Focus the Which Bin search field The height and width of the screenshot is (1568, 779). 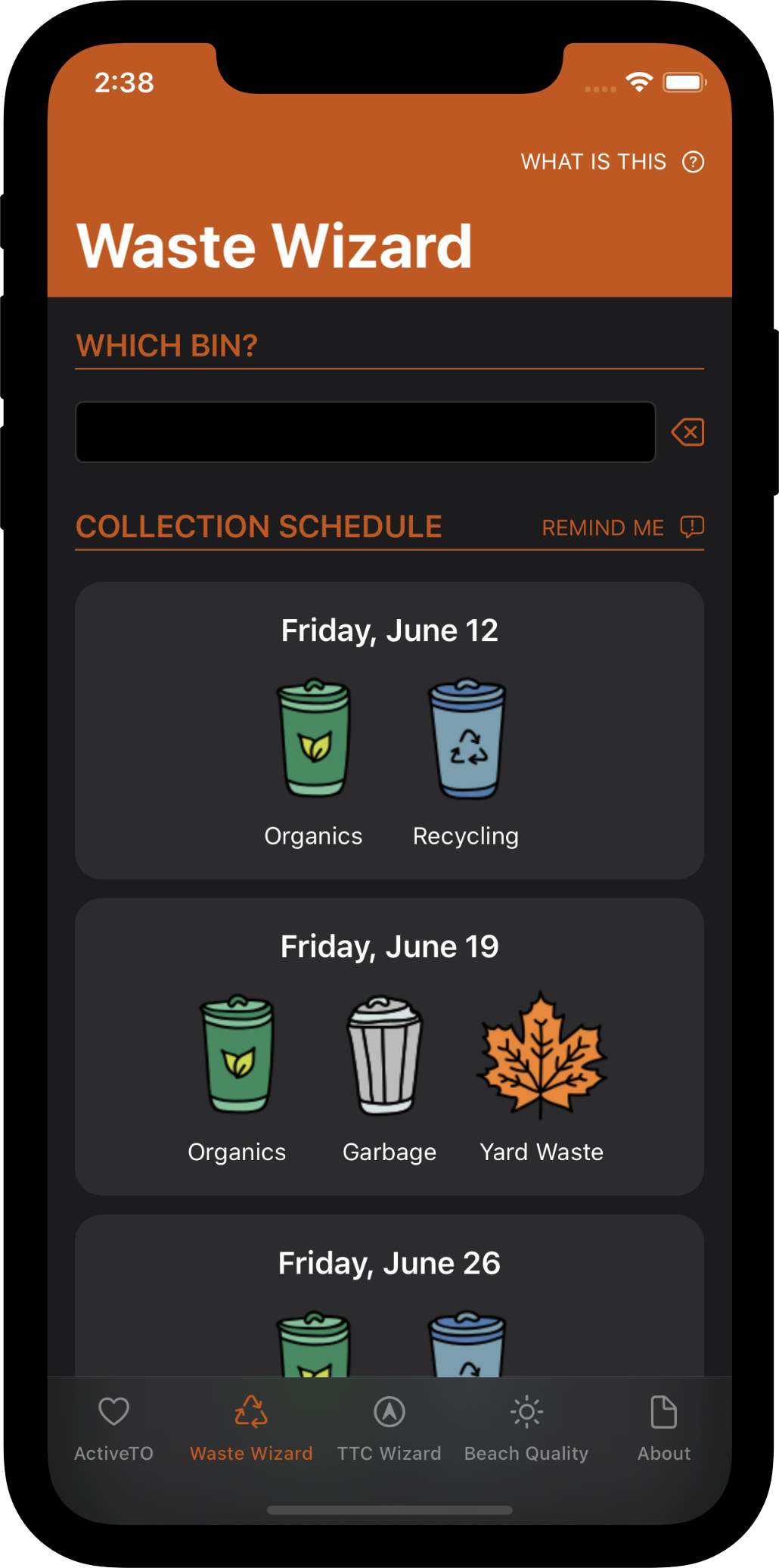[365, 432]
